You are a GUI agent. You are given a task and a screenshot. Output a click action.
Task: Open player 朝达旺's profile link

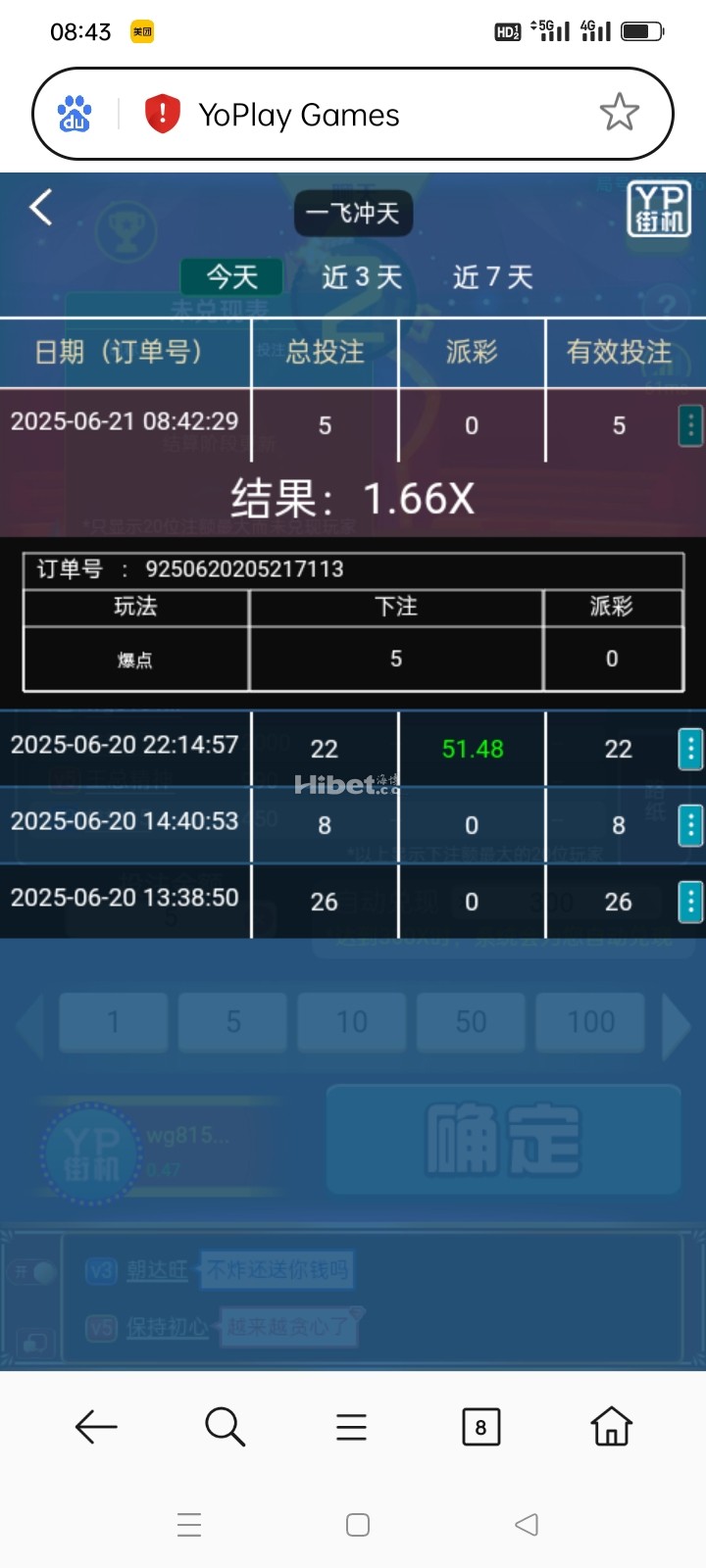pyautogui.click(x=157, y=1271)
